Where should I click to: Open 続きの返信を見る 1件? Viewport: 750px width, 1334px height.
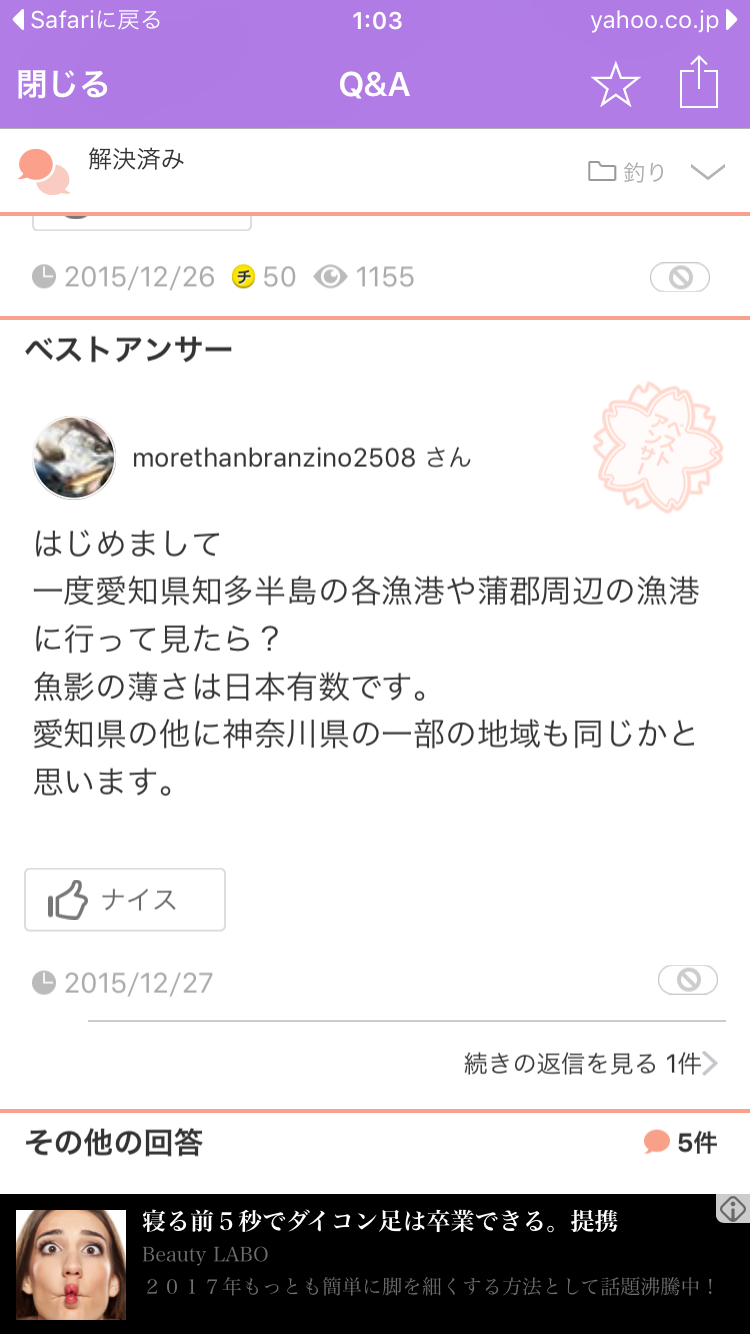point(590,1063)
